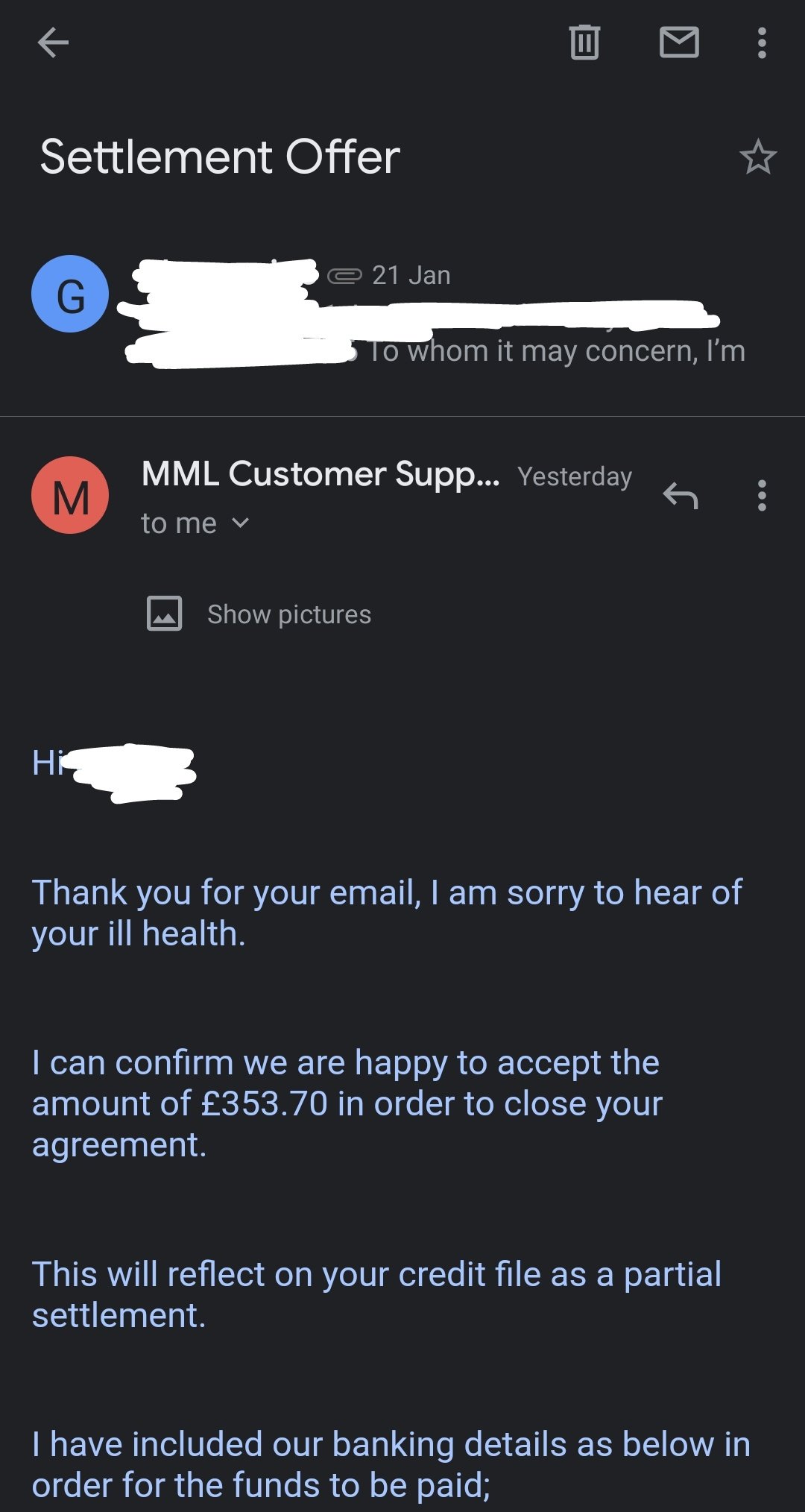The height and width of the screenshot is (1512, 805).
Task: Mark the conversation as unread
Action: point(679,42)
